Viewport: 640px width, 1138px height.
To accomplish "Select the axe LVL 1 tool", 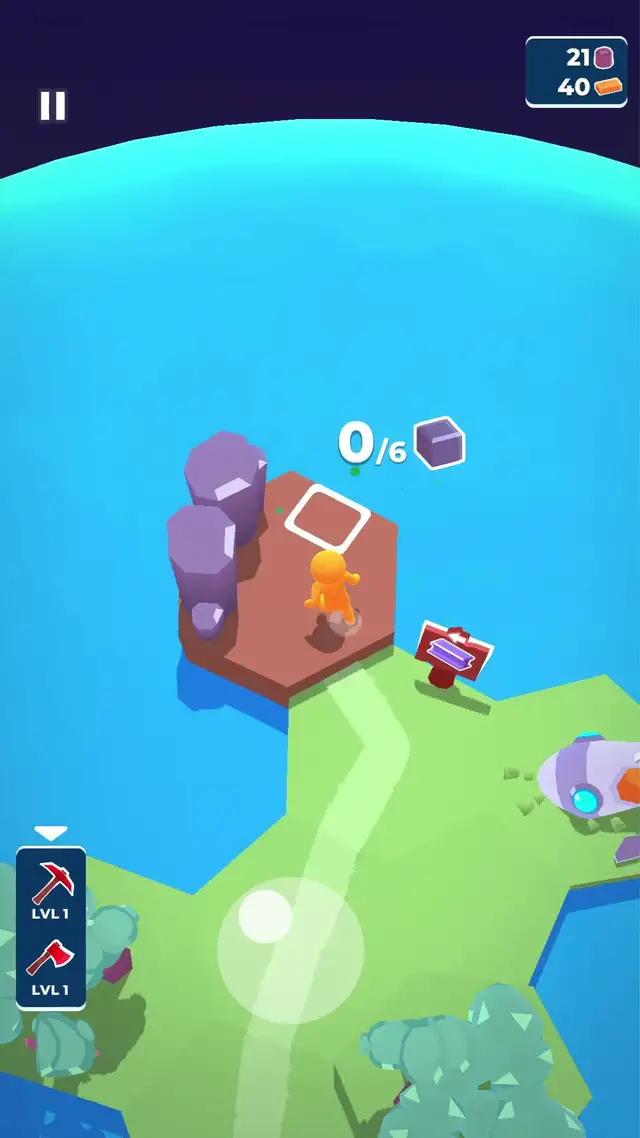I will 50,964.
